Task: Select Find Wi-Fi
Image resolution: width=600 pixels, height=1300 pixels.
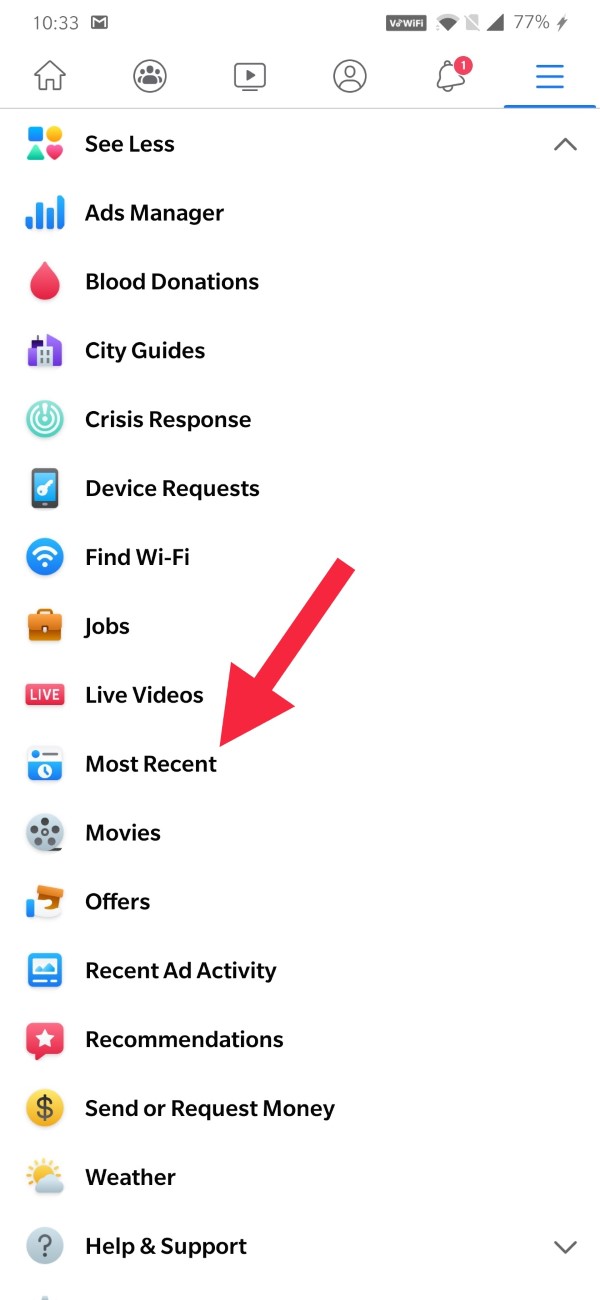Action: click(300, 558)
